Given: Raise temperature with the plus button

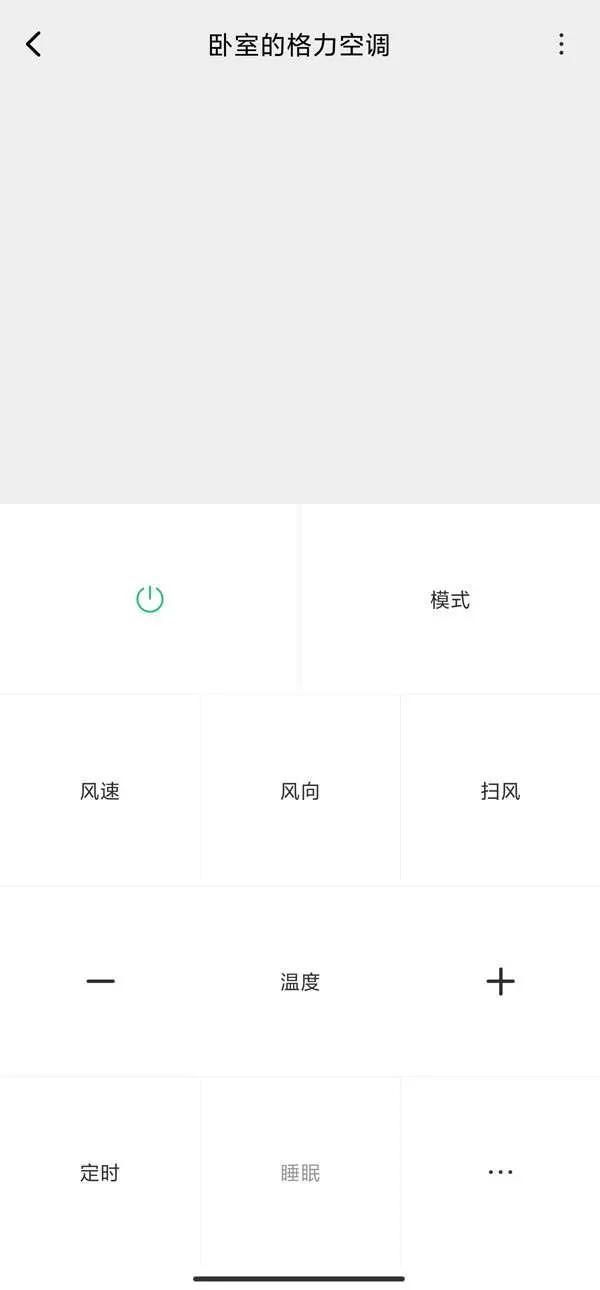Looking at the screenshot, I should 500,982.
